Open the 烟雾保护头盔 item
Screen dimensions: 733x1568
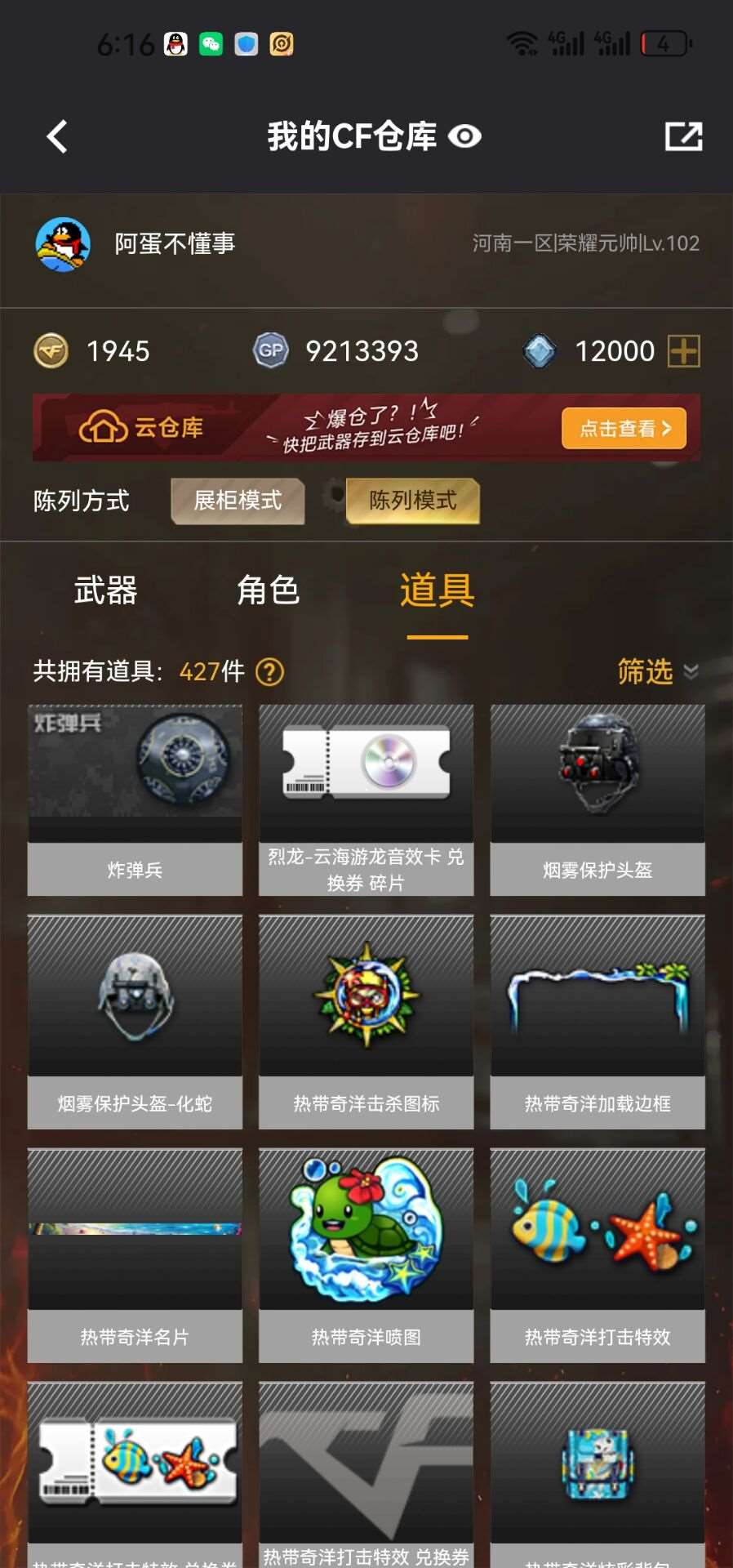click(597, 800)
